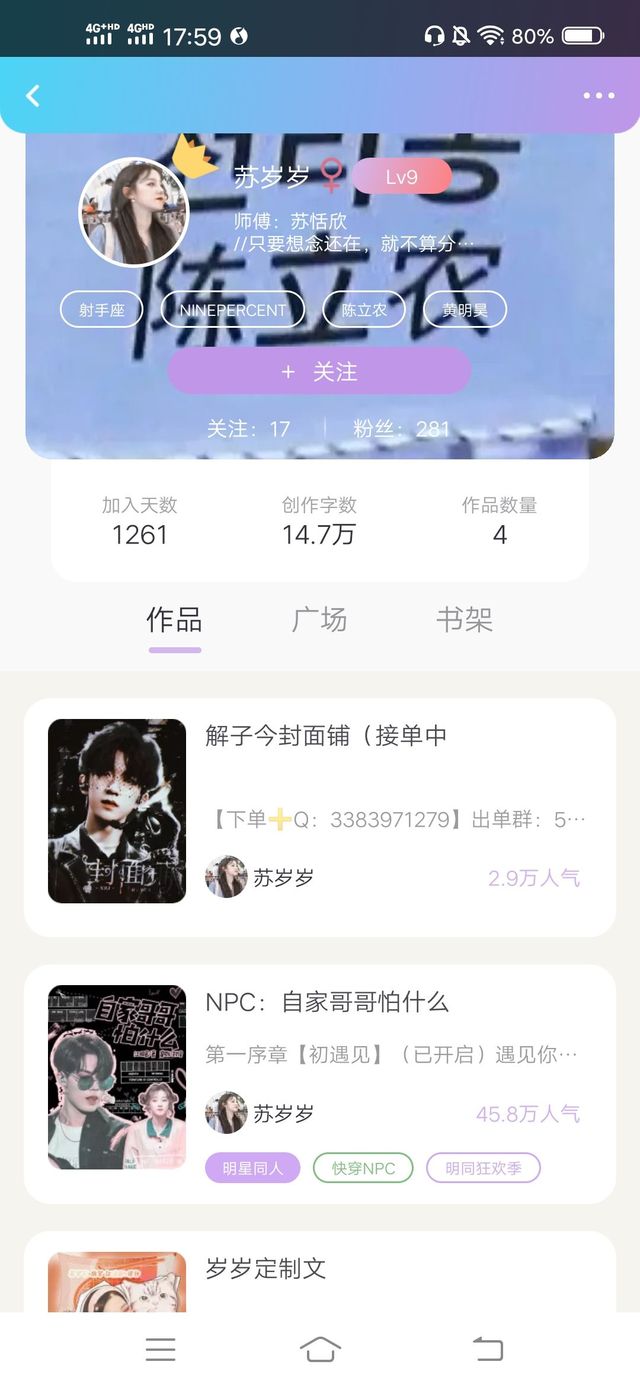View the following list (关注: 17)
Image resolution: width=640 pixels, height=1387 pixels.
248,429
